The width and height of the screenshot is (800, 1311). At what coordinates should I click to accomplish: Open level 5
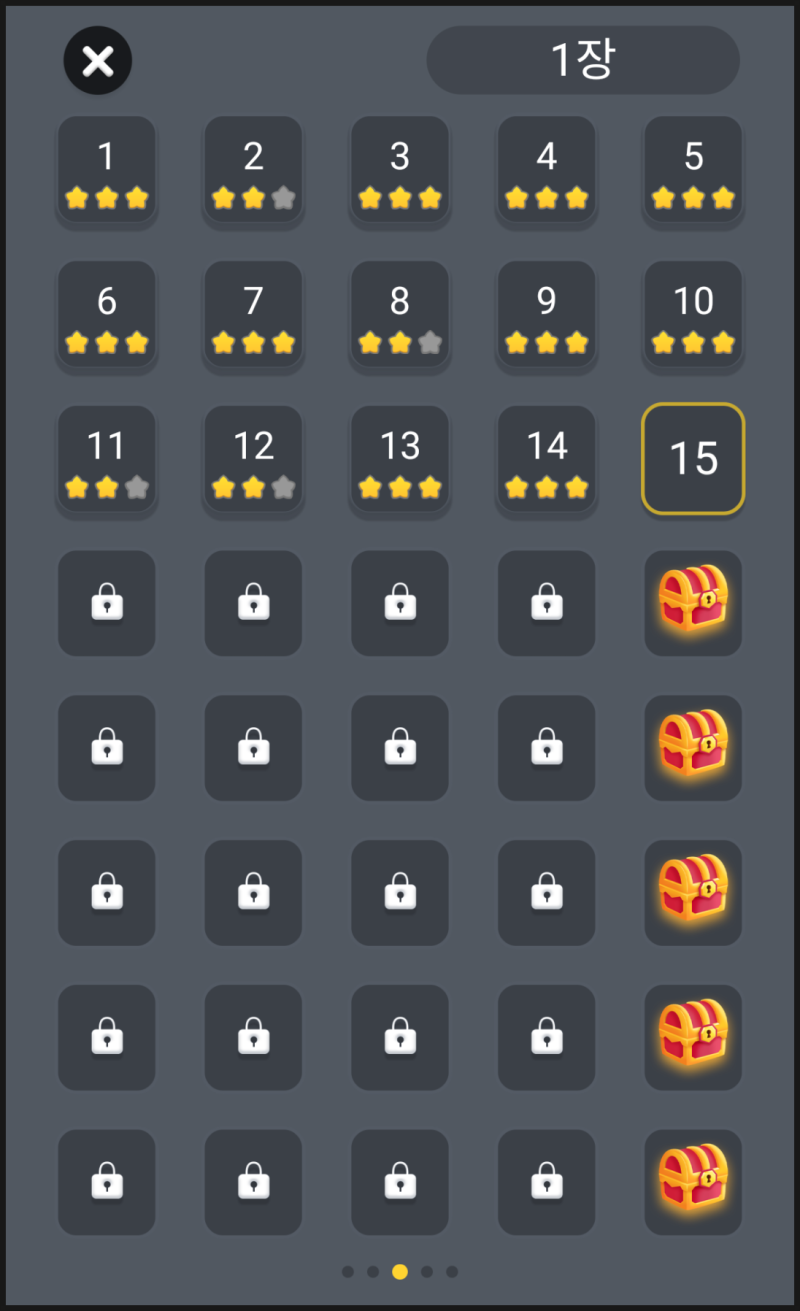[x=693, y=170]
